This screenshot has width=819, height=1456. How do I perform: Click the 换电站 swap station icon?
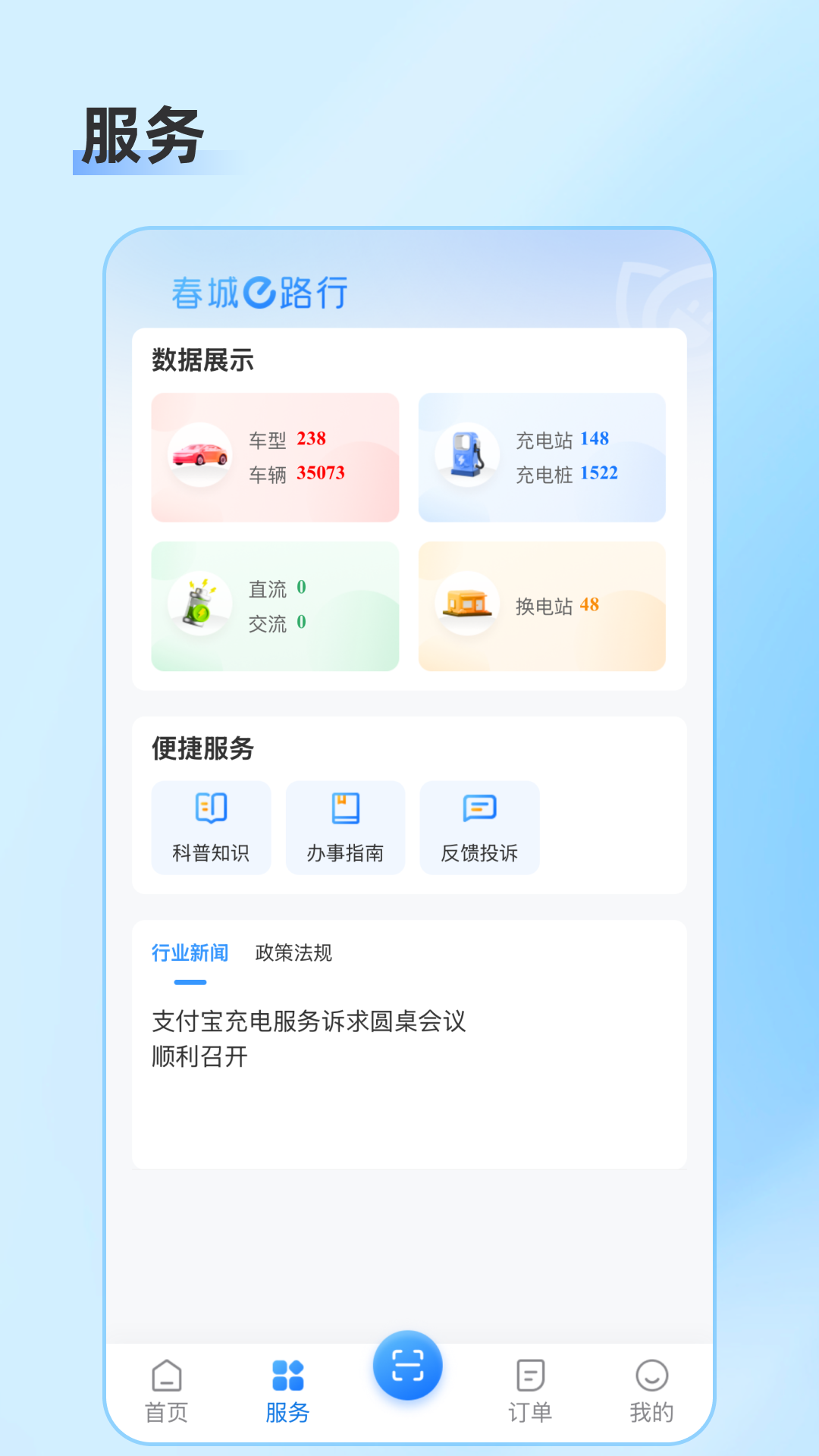pos(467,604)
